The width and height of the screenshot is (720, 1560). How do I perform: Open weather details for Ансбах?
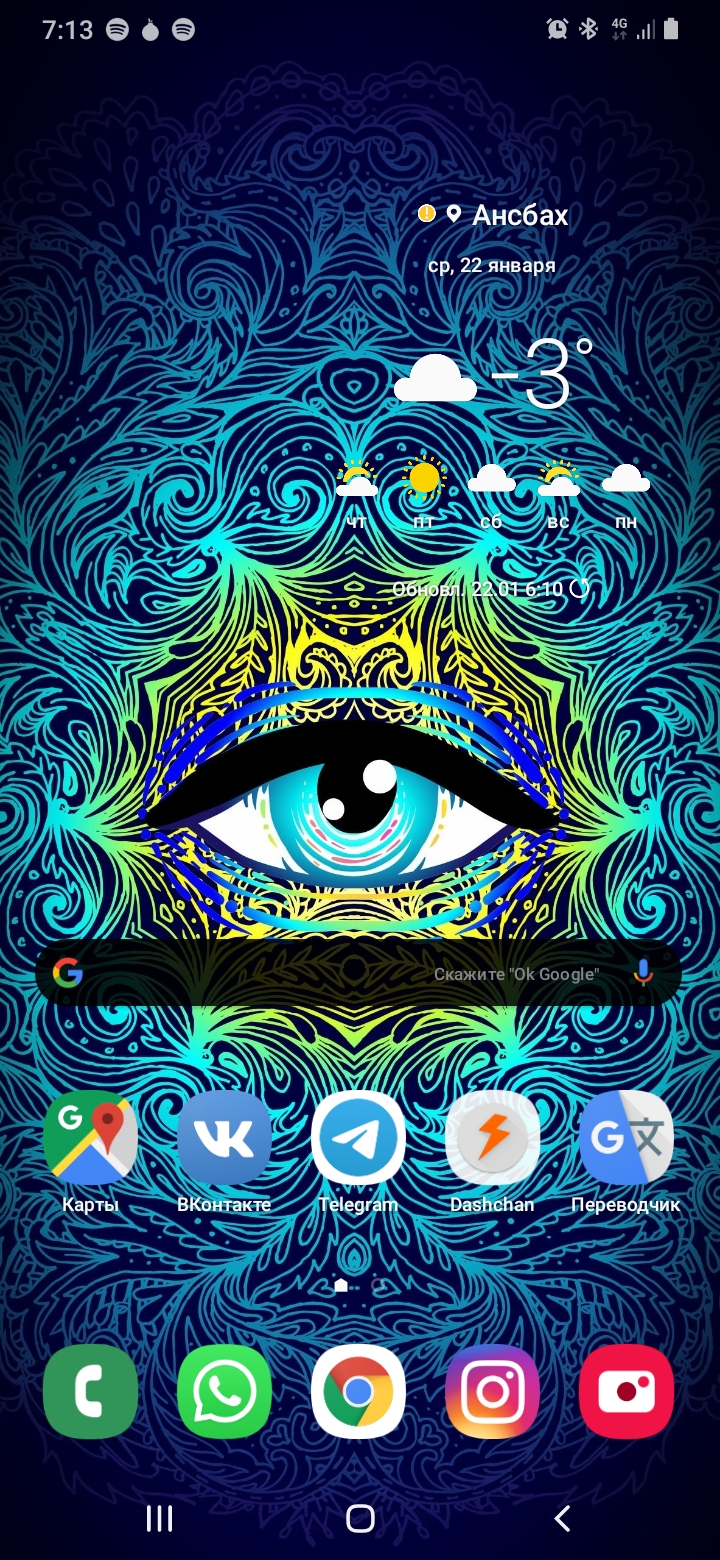pyautogui.click(x=520, y=215)
